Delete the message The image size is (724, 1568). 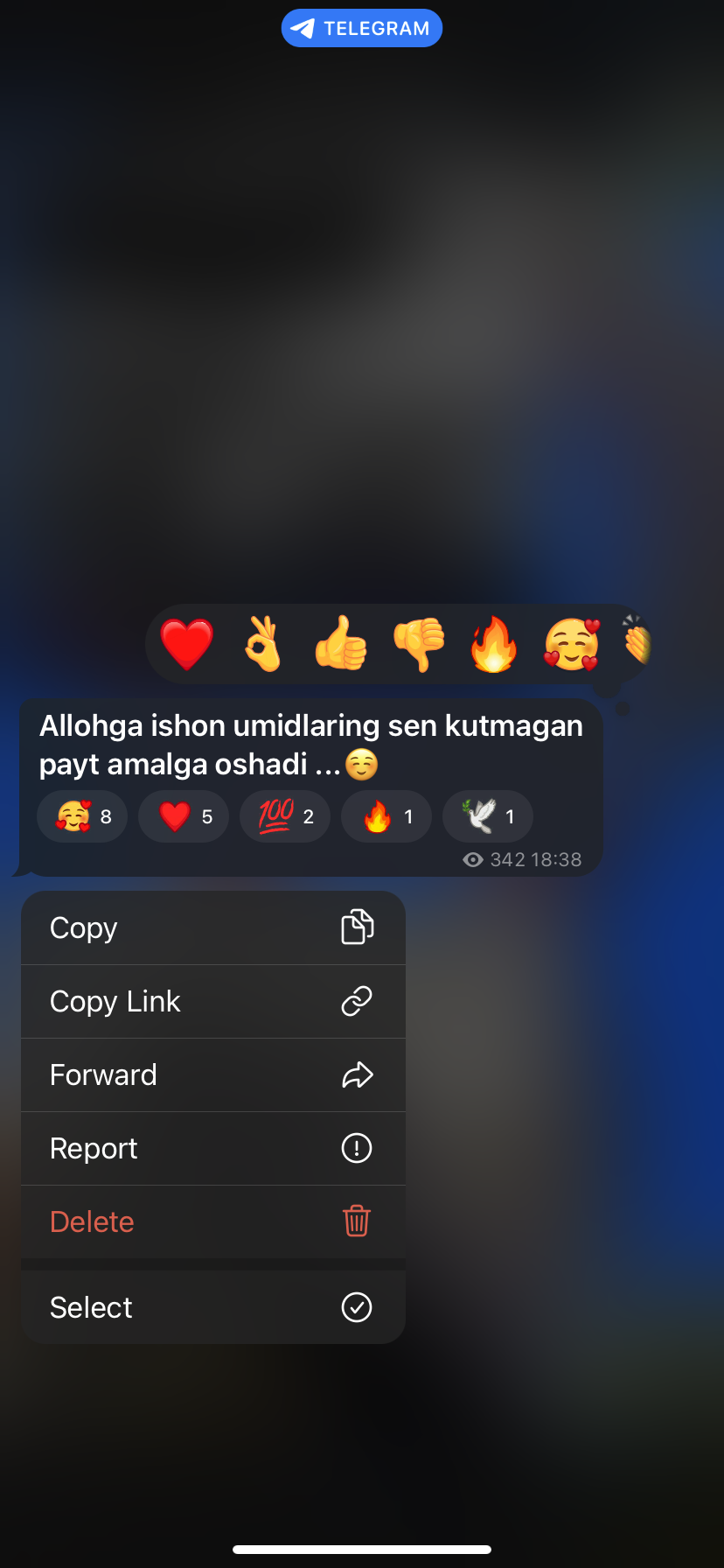pyautogui.click(x=213, y=1221)
